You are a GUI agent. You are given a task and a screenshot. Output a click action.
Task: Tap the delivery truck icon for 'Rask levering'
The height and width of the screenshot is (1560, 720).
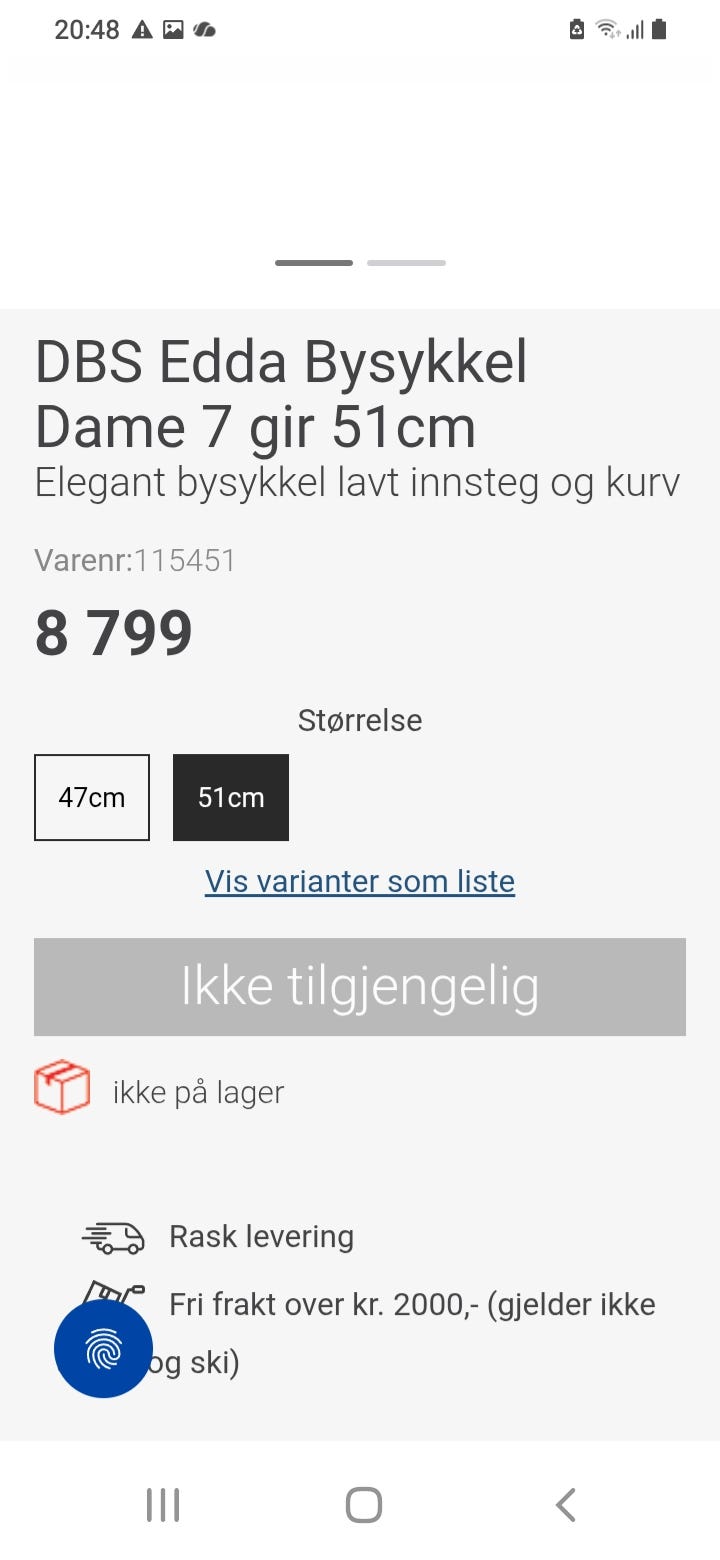point(113,1236)
